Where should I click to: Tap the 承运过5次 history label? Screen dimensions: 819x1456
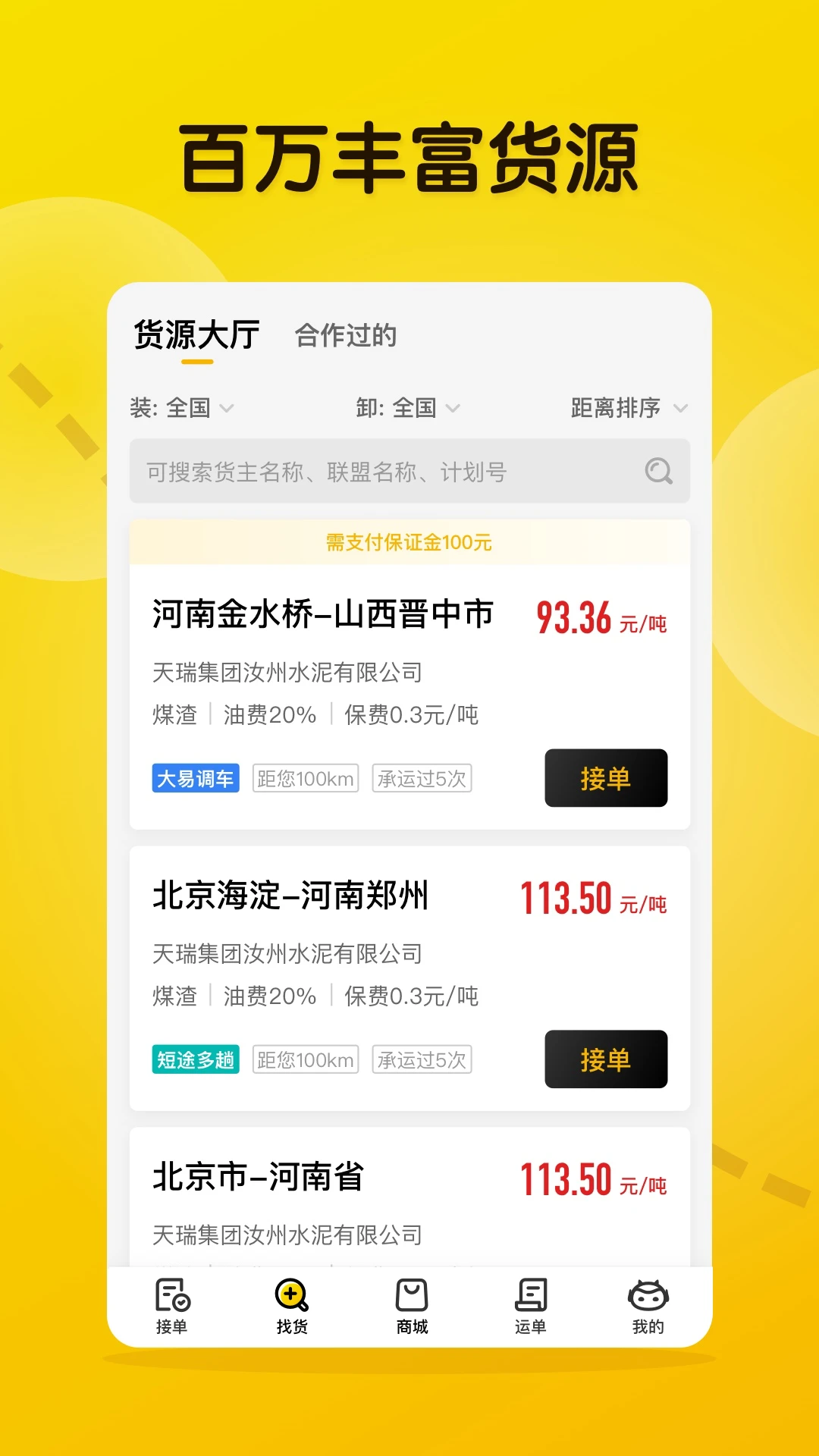(422, 779)
